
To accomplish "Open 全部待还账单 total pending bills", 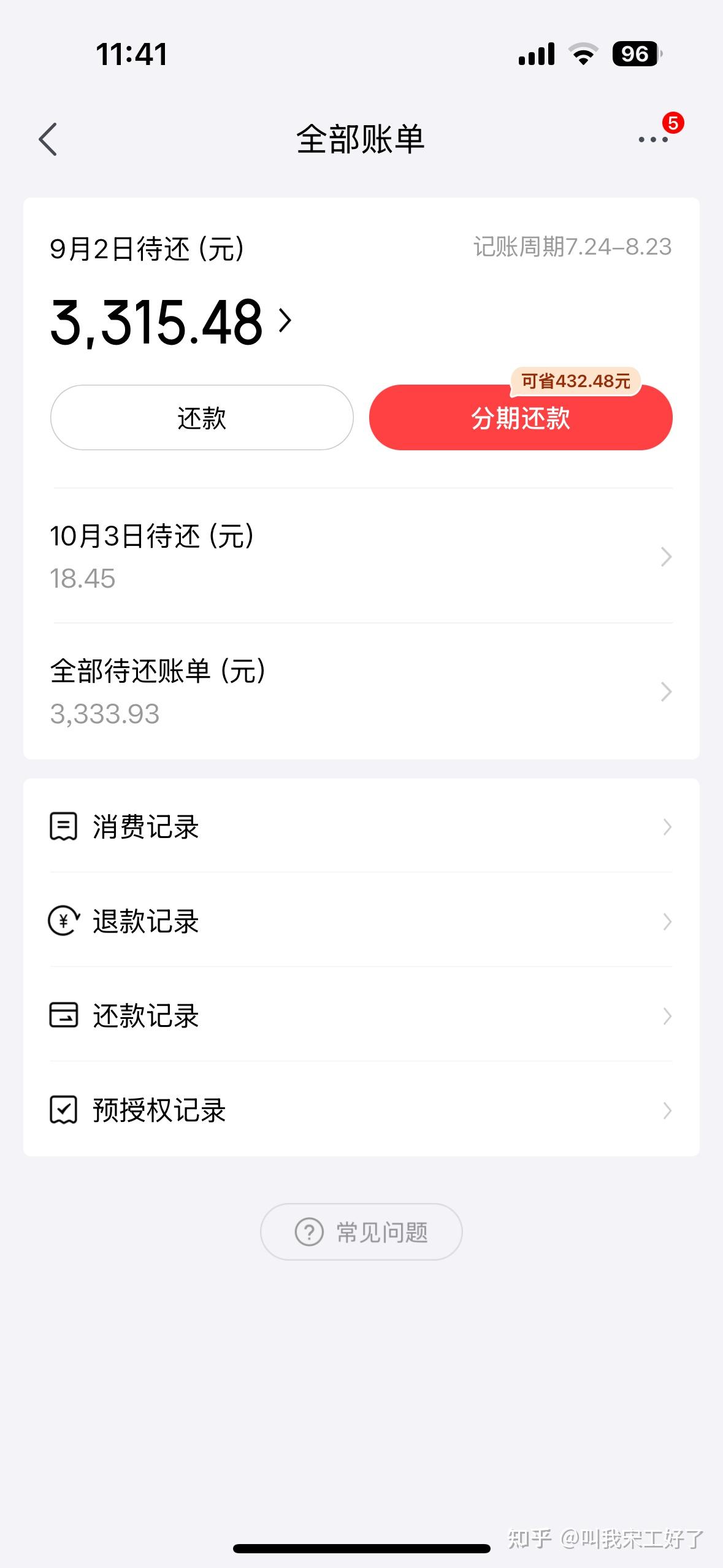I will [361, 691].
